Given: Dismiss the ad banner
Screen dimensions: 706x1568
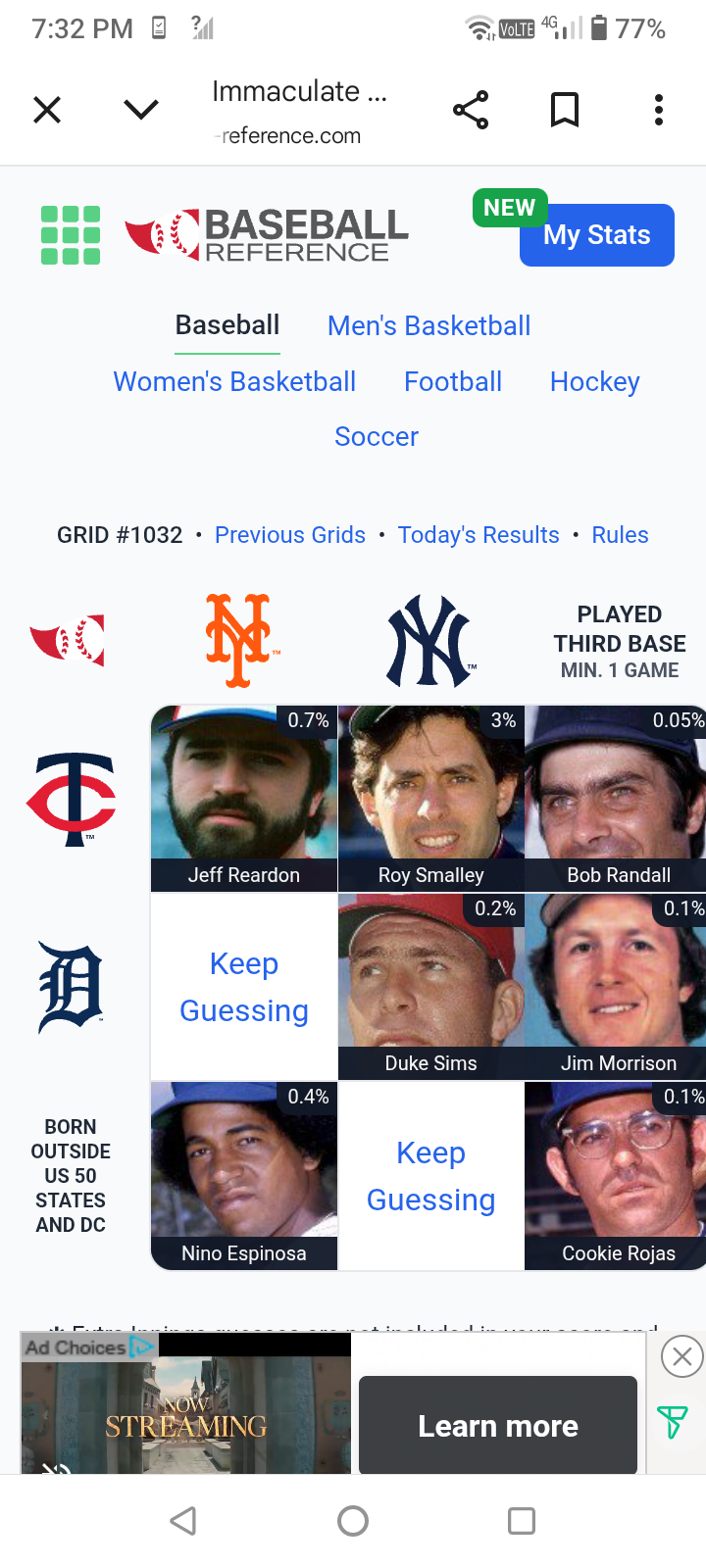Looking at the screenshot, I should 682,1356.
